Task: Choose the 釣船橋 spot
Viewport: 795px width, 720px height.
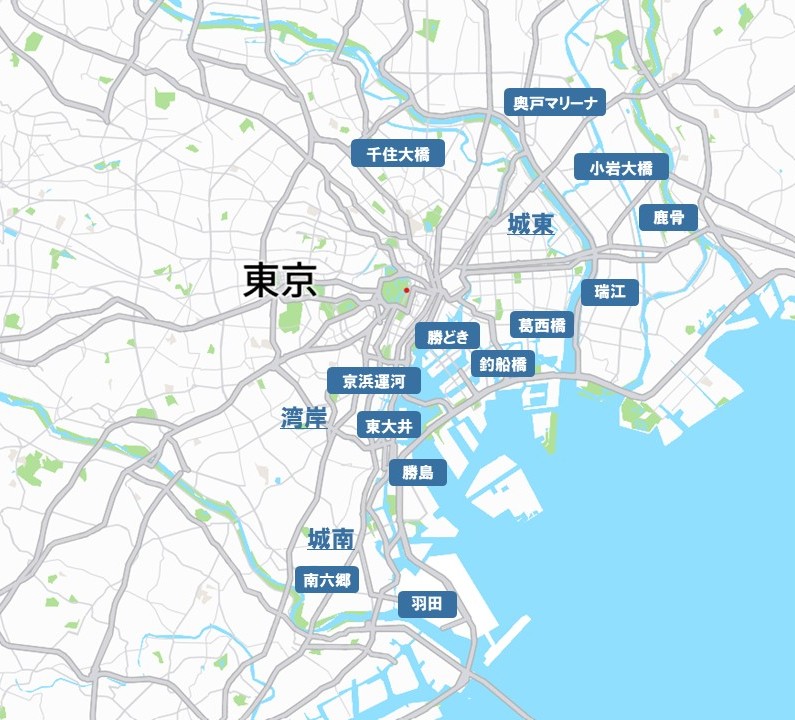Action: (x=503, y=363)
